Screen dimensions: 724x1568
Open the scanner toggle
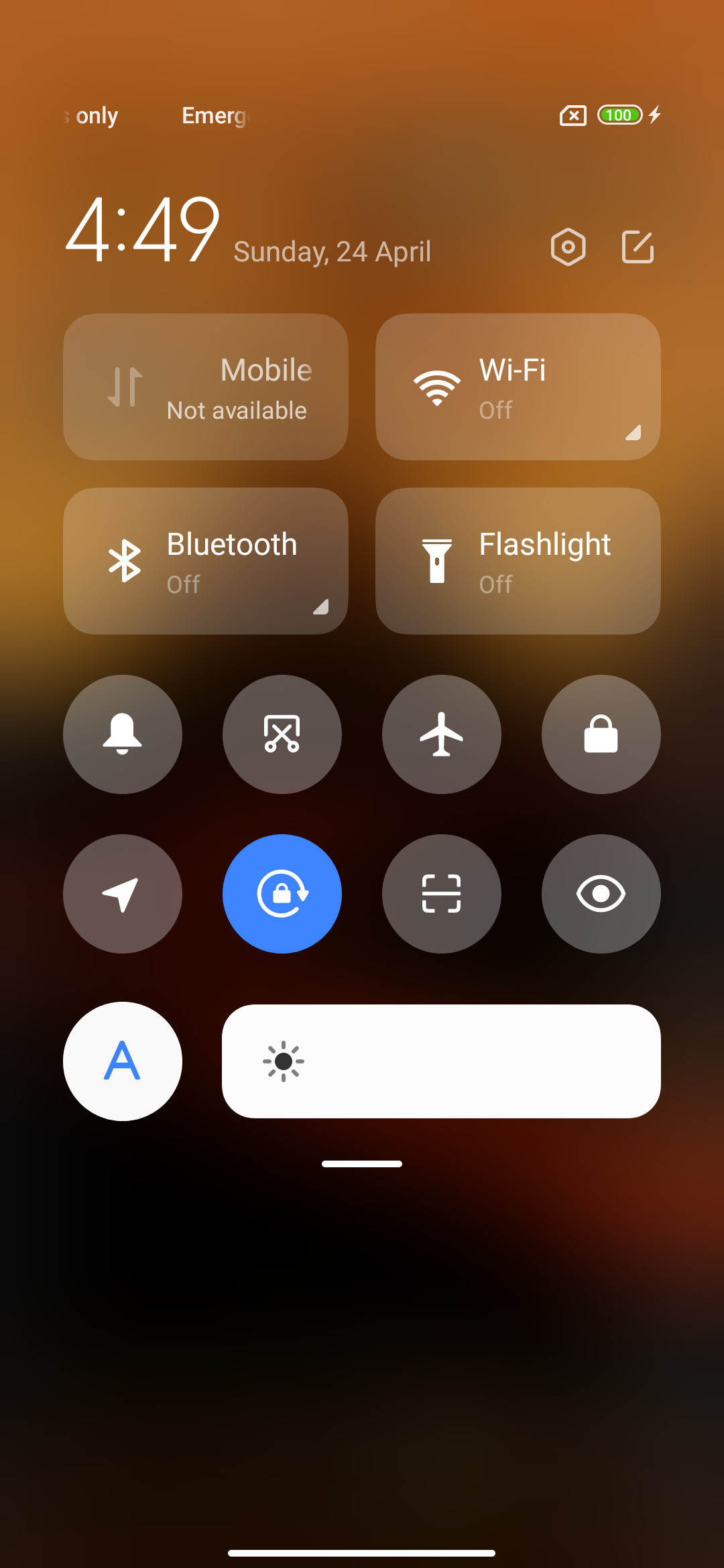tap(442, 894)
